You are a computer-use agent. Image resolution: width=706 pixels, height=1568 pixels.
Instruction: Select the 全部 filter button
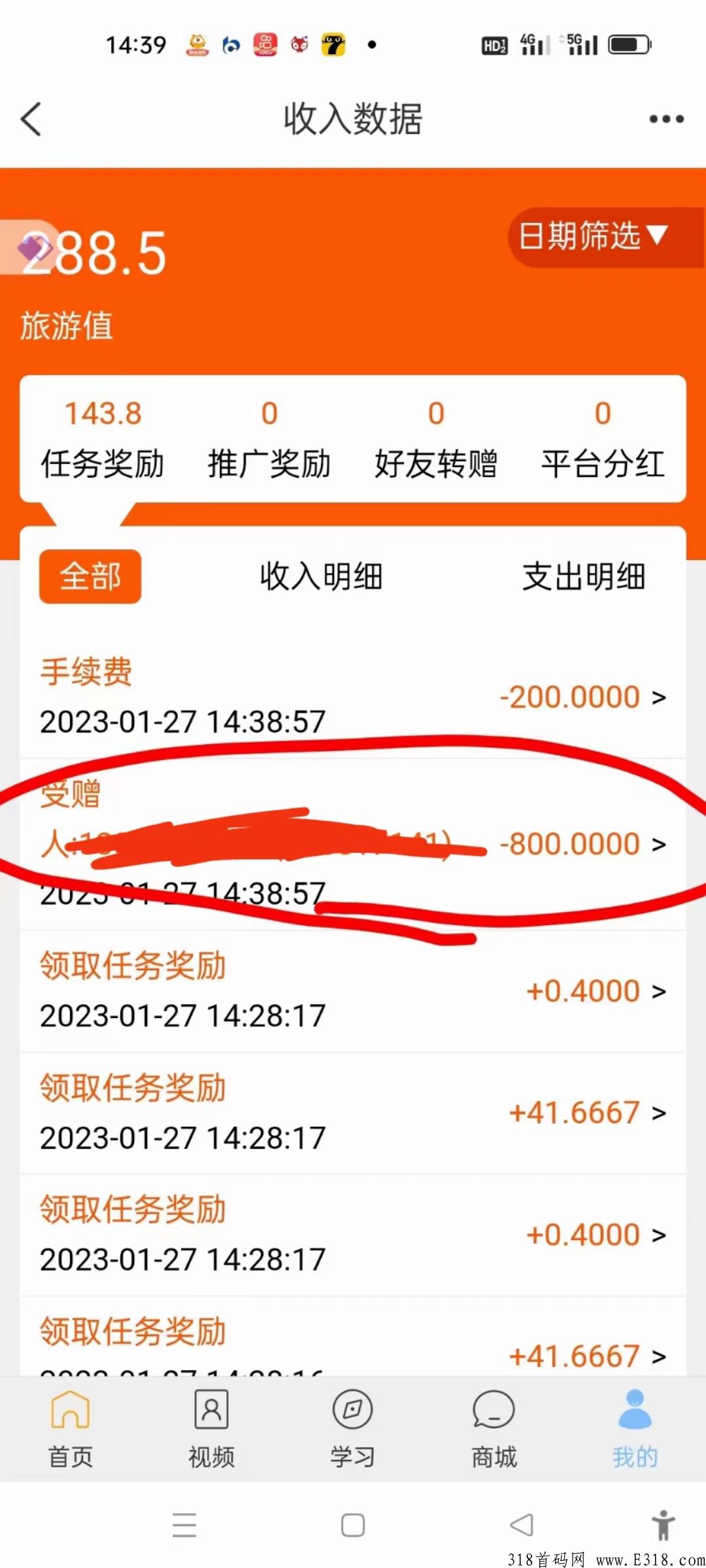point(89,576)
